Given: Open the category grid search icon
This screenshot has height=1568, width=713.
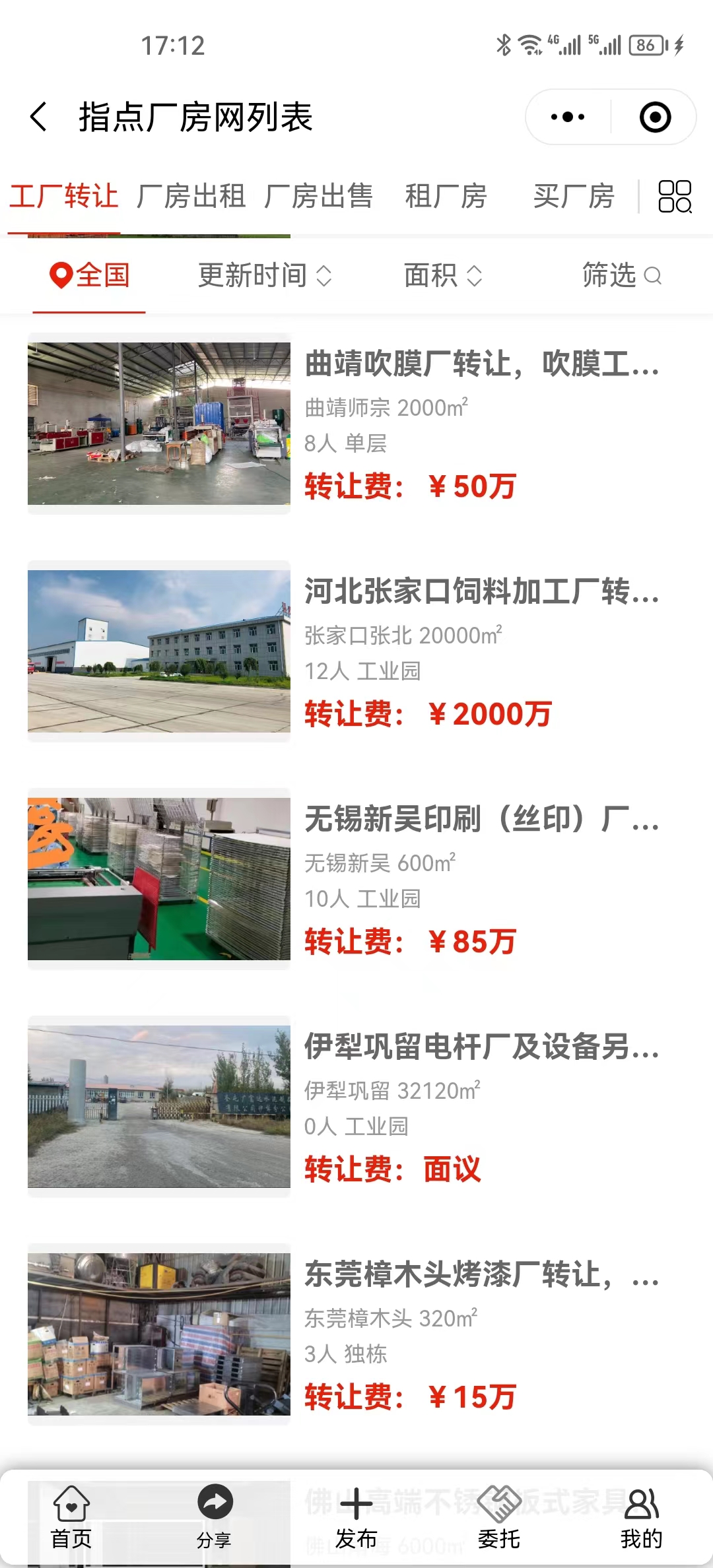Looking at the screenshot, I should [675, 197].
